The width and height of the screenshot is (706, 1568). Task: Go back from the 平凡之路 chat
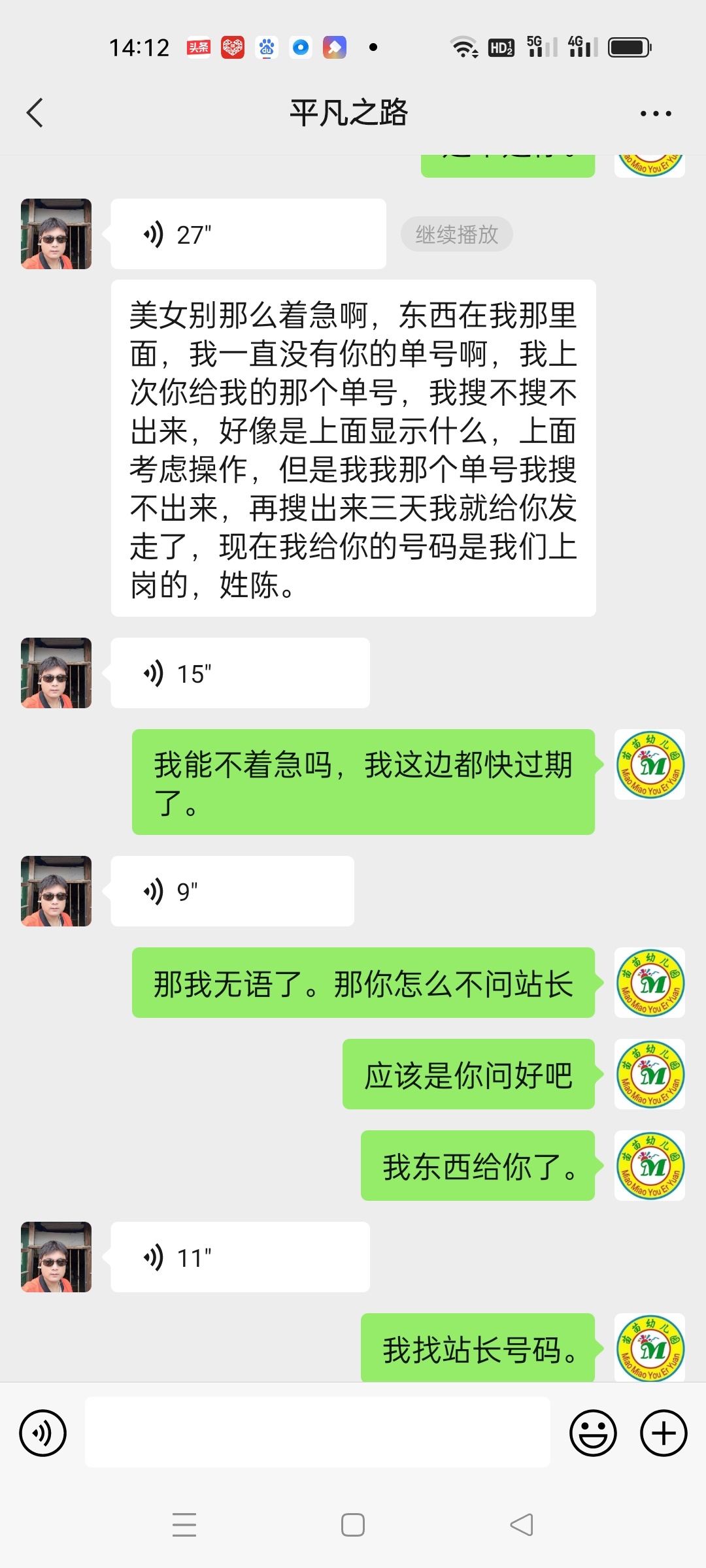pyautogui.click(x=35, y=113)
